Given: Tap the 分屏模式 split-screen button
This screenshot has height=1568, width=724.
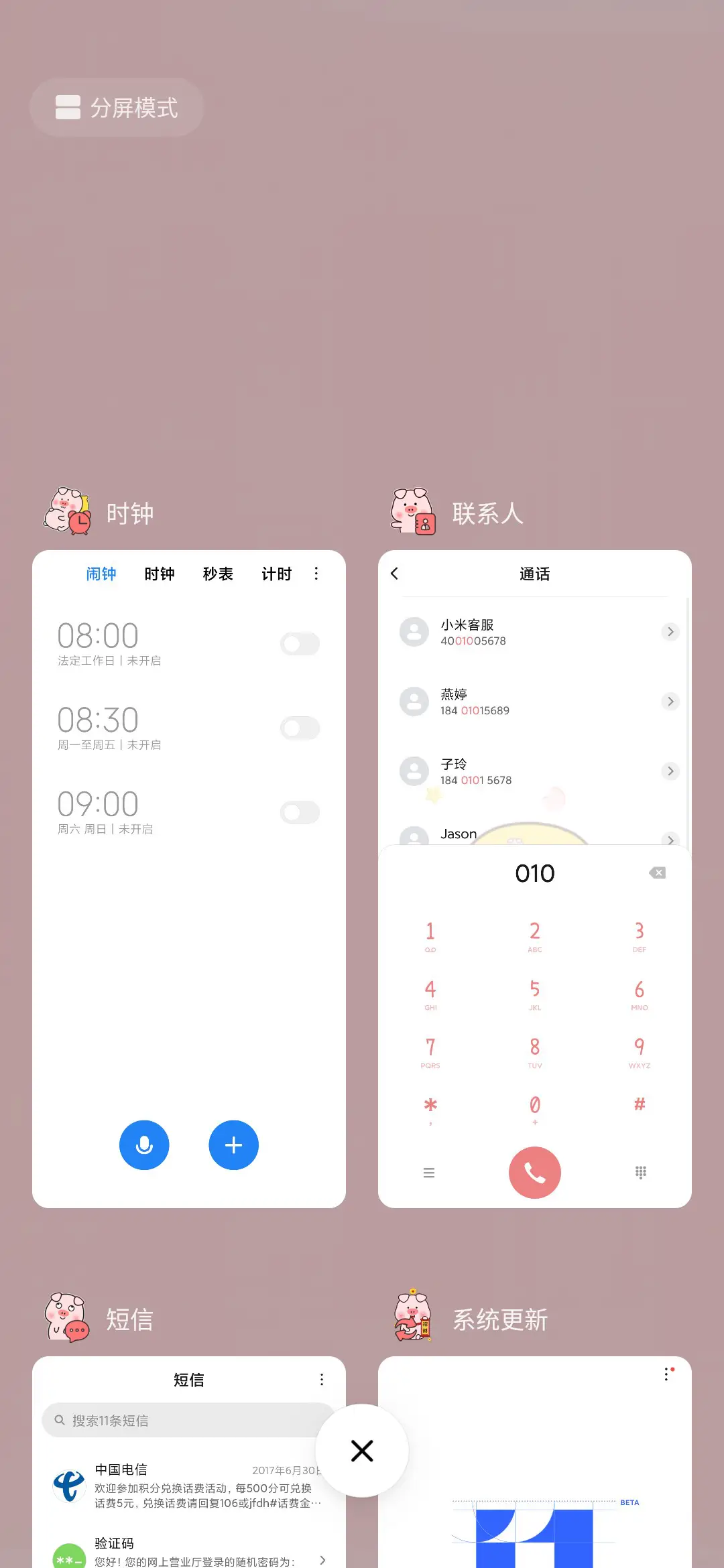Looking at the screenshot, I should tap(117, 107).
